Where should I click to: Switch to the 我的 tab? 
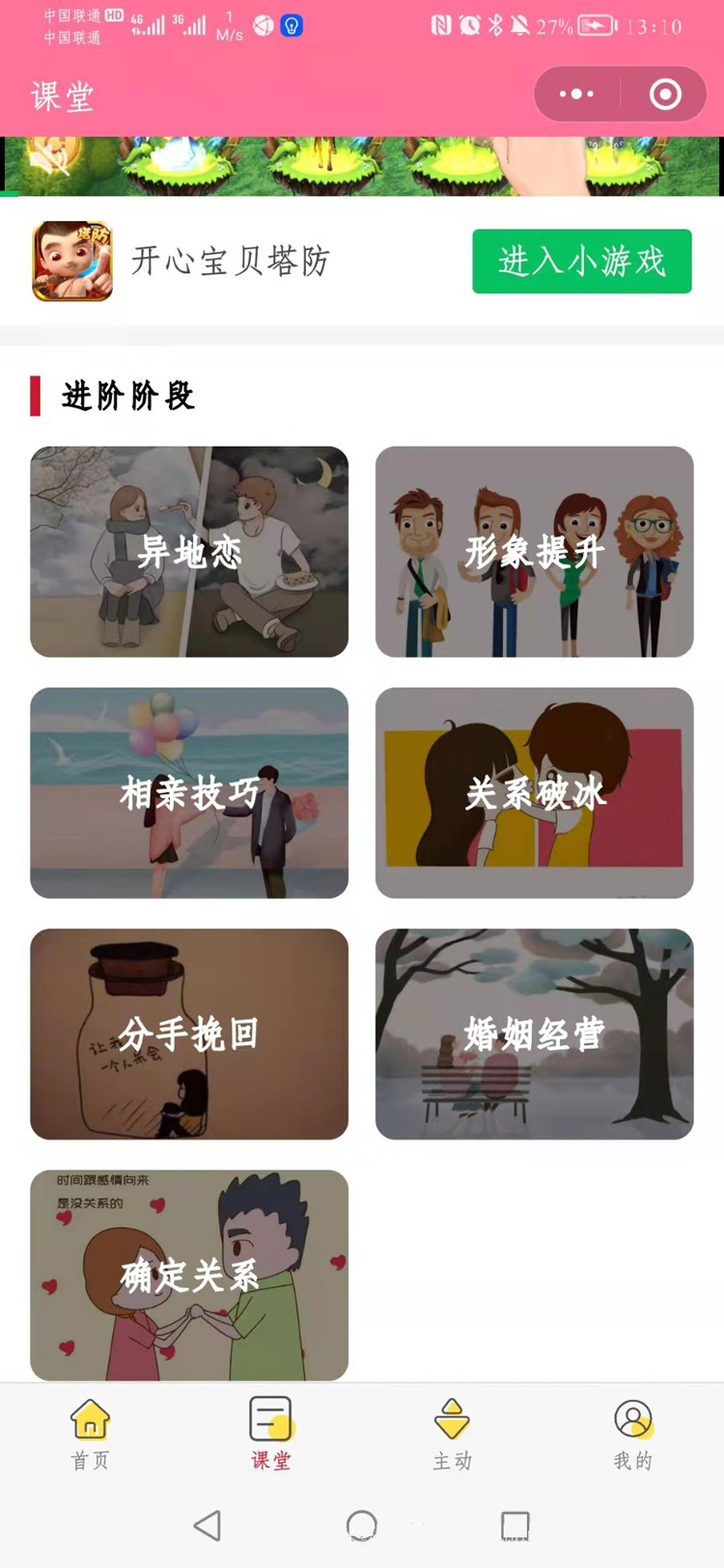(x=633, y=1433)
